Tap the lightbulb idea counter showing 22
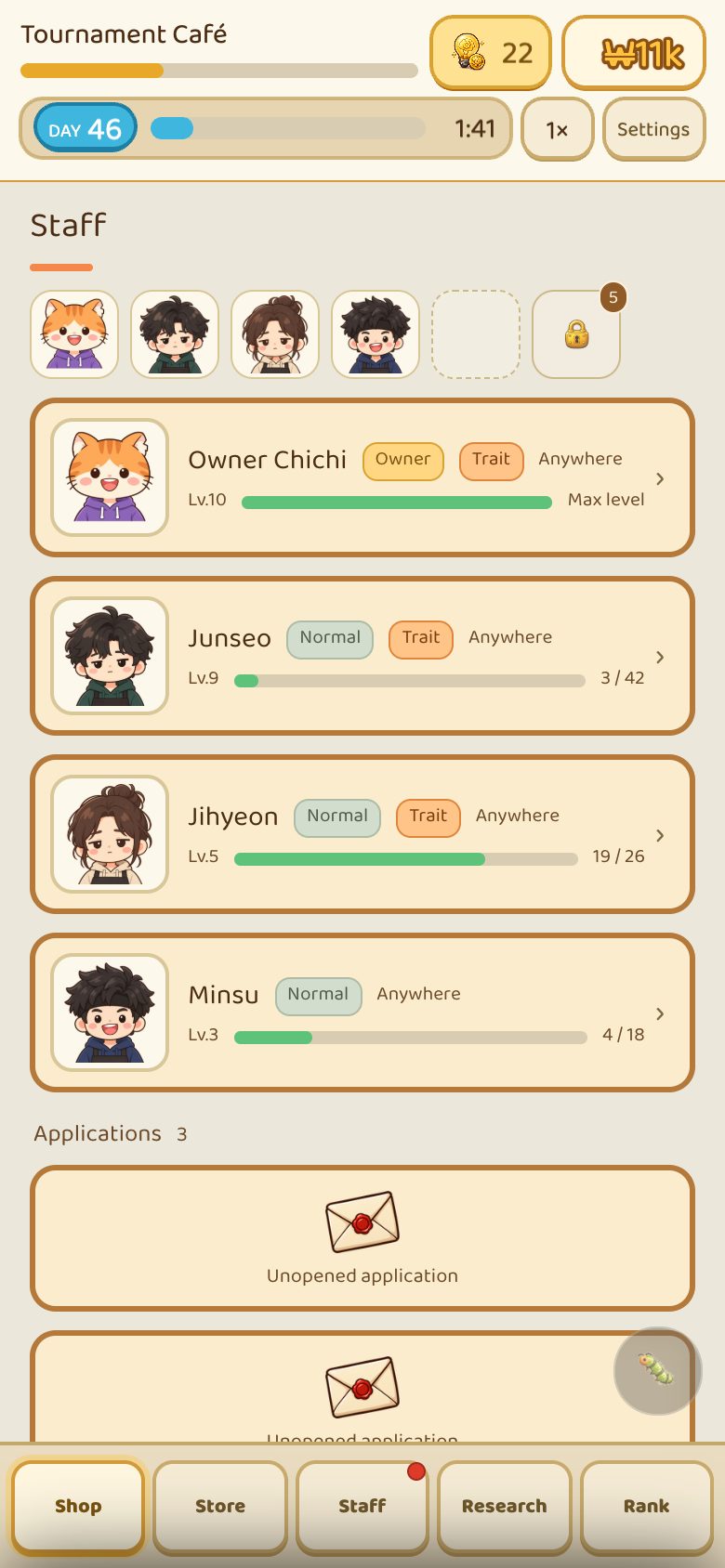 click(x=491, y=52)
